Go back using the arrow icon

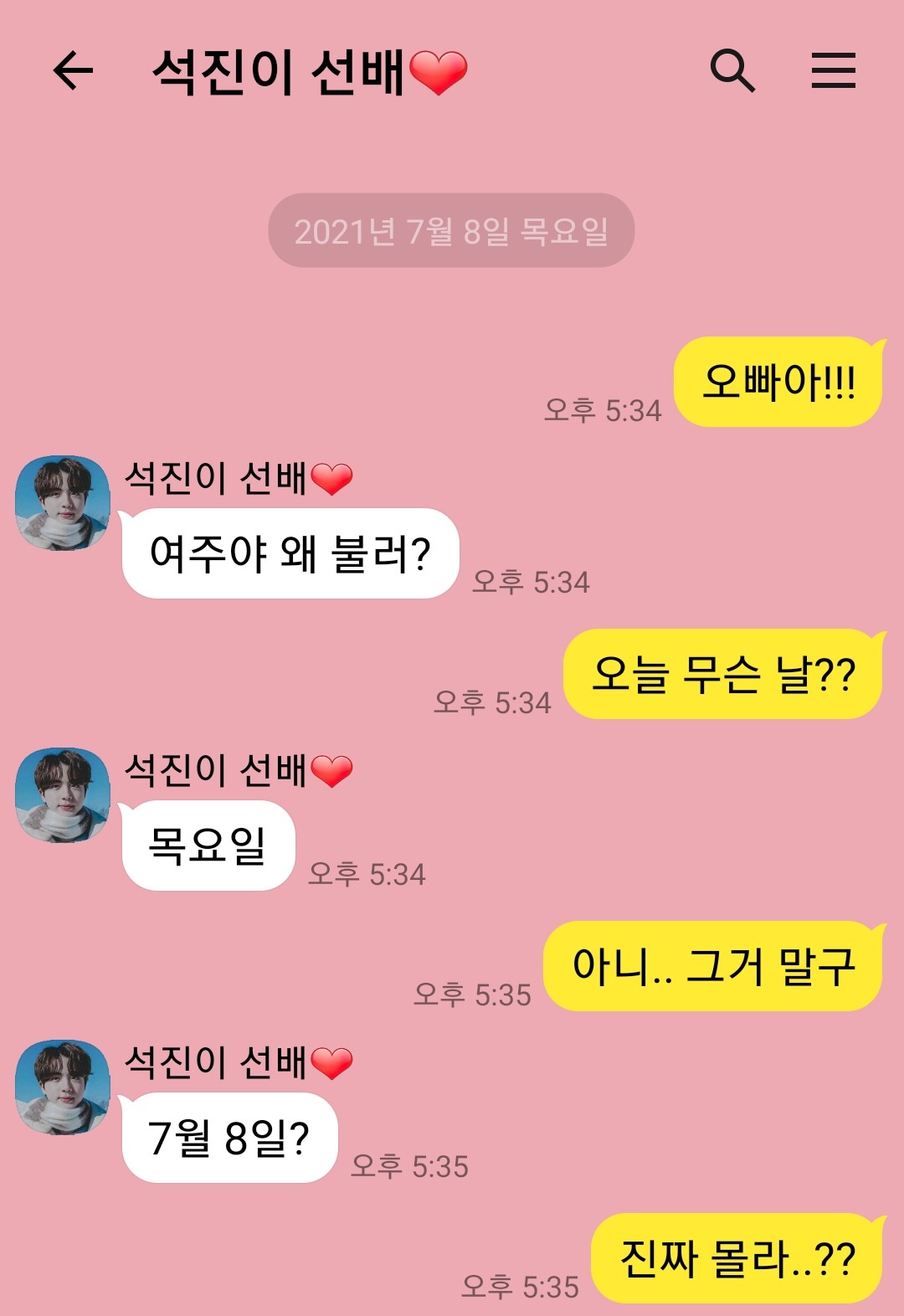[73, 70]
